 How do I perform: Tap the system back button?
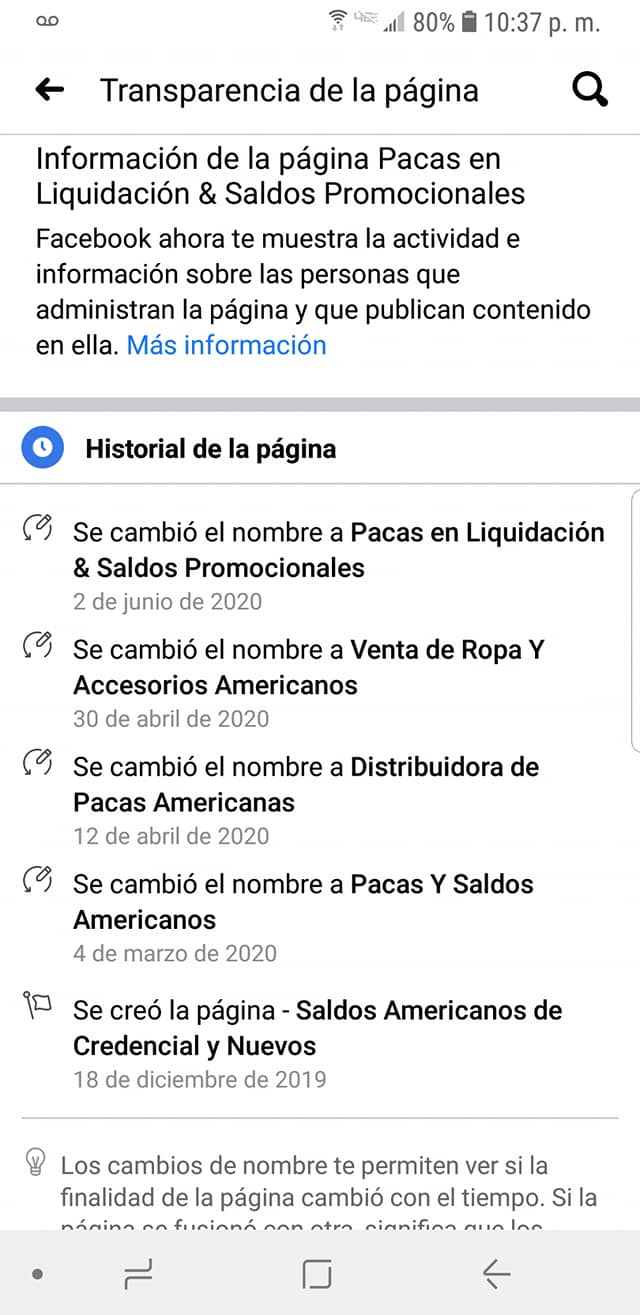pyautogui.click(x=496, y=1273)
